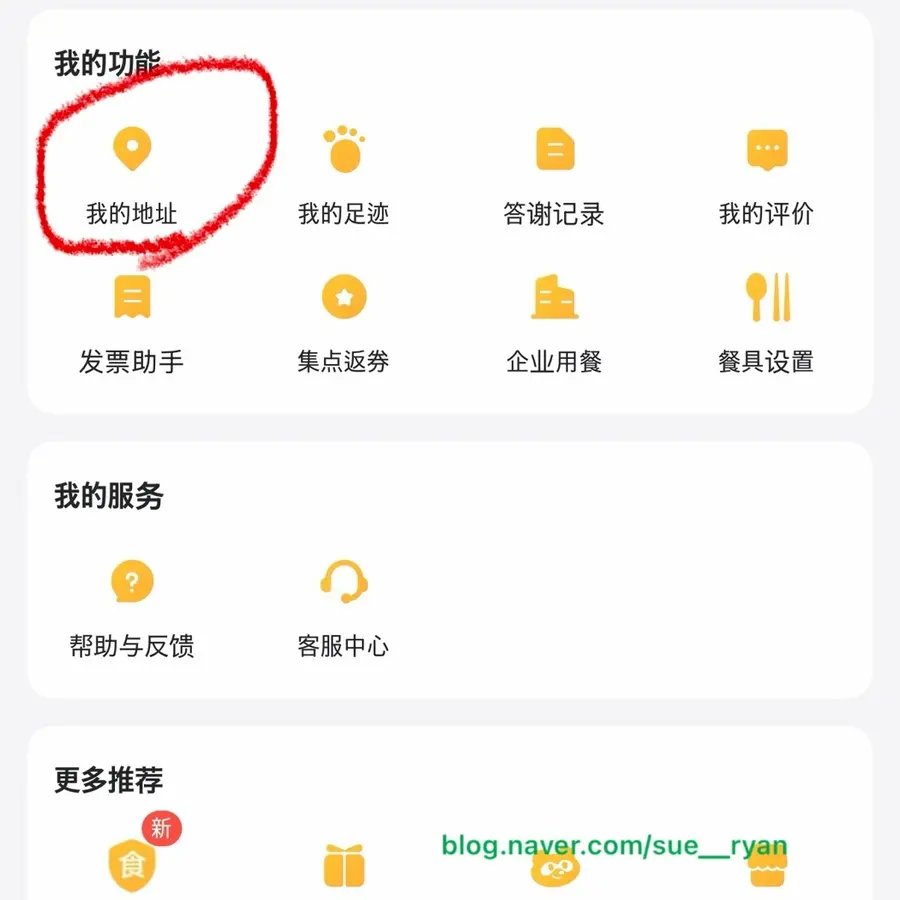Open 帮助与反馈 help and feedback
900x900 pixels.
[x=132, y=609]
